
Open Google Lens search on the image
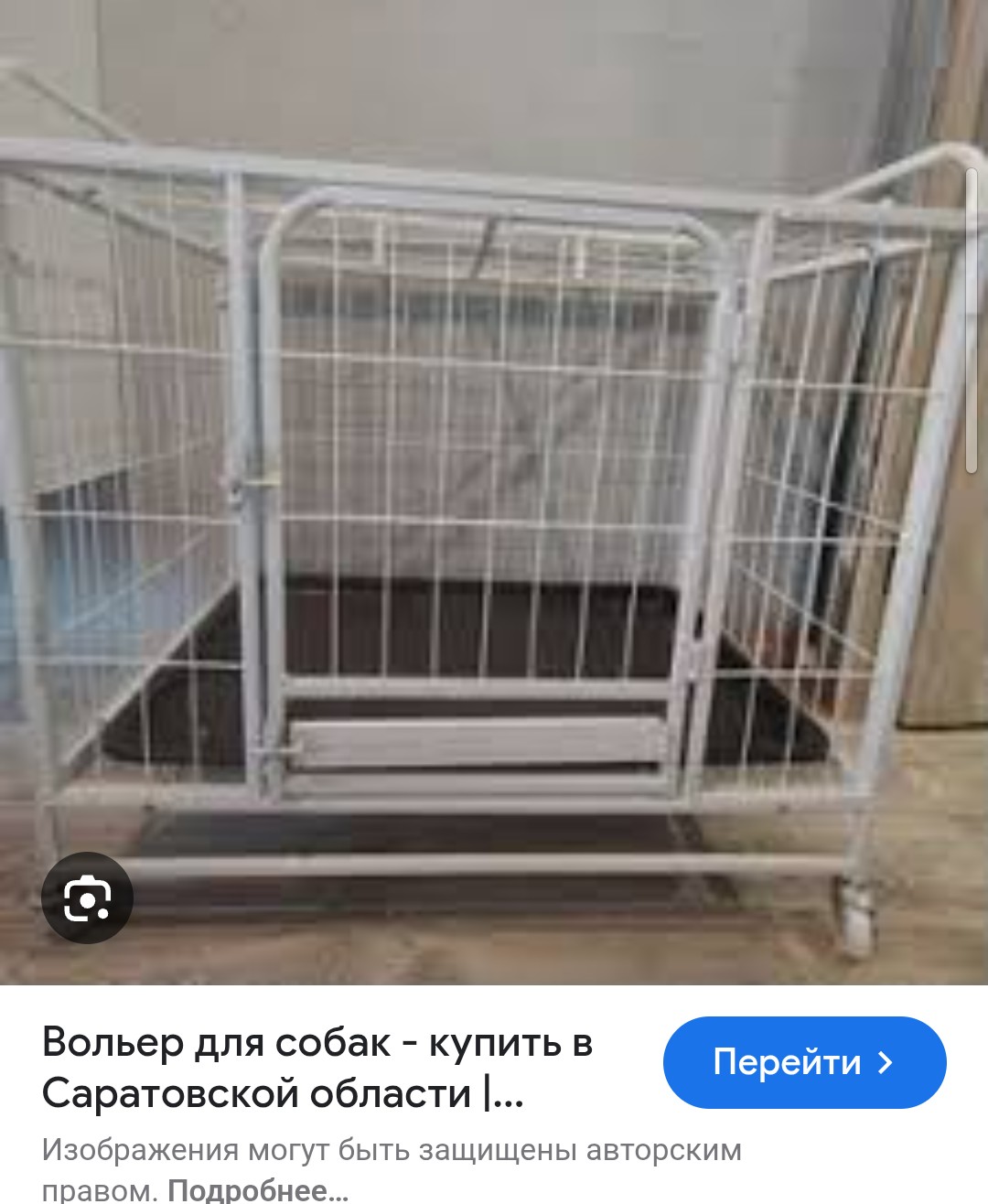[x=88, y=898]
